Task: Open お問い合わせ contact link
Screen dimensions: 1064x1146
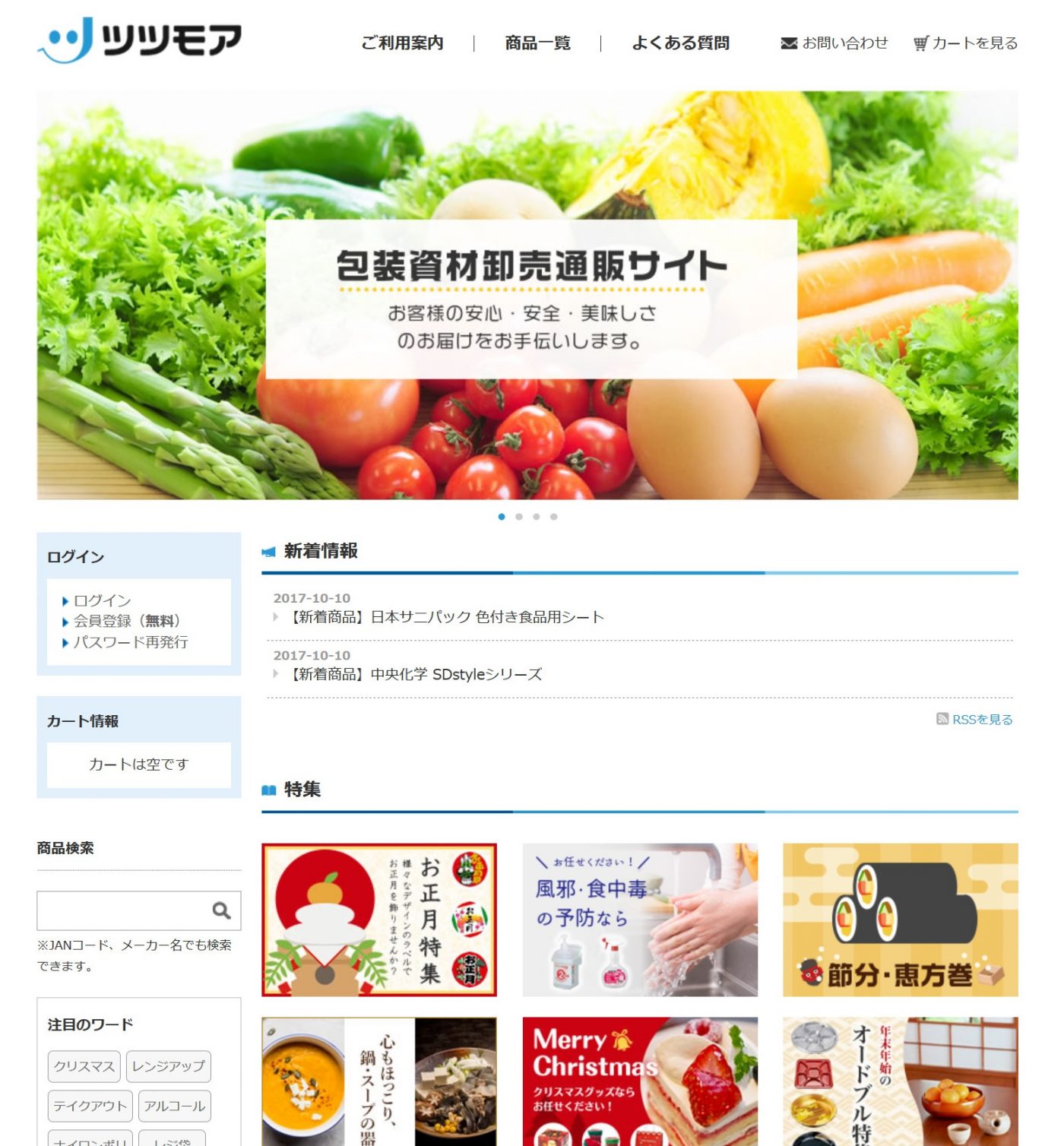Action: (x=835, y=43)
